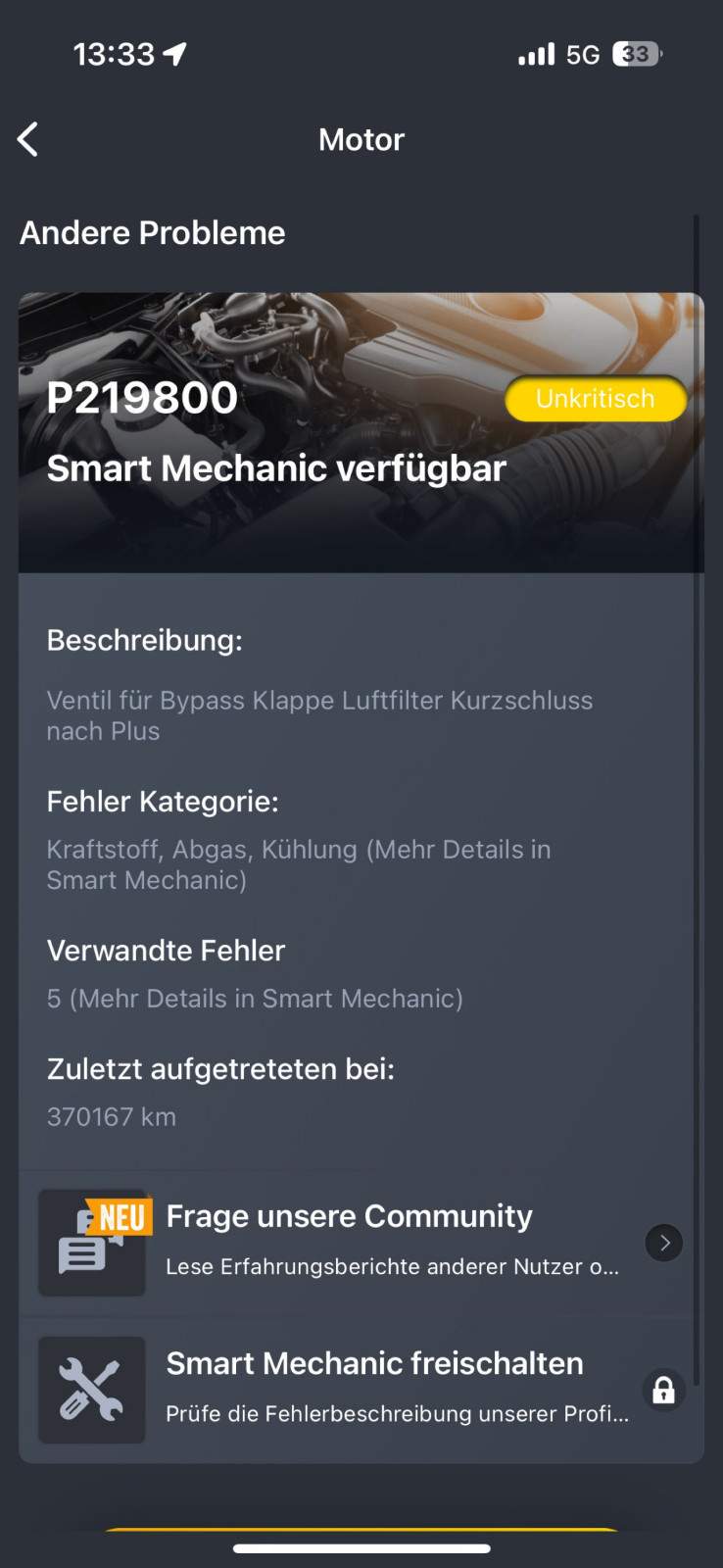723x1568 pixels.
Task: Go back from the Motor screen
Action: tap(28, 140)
